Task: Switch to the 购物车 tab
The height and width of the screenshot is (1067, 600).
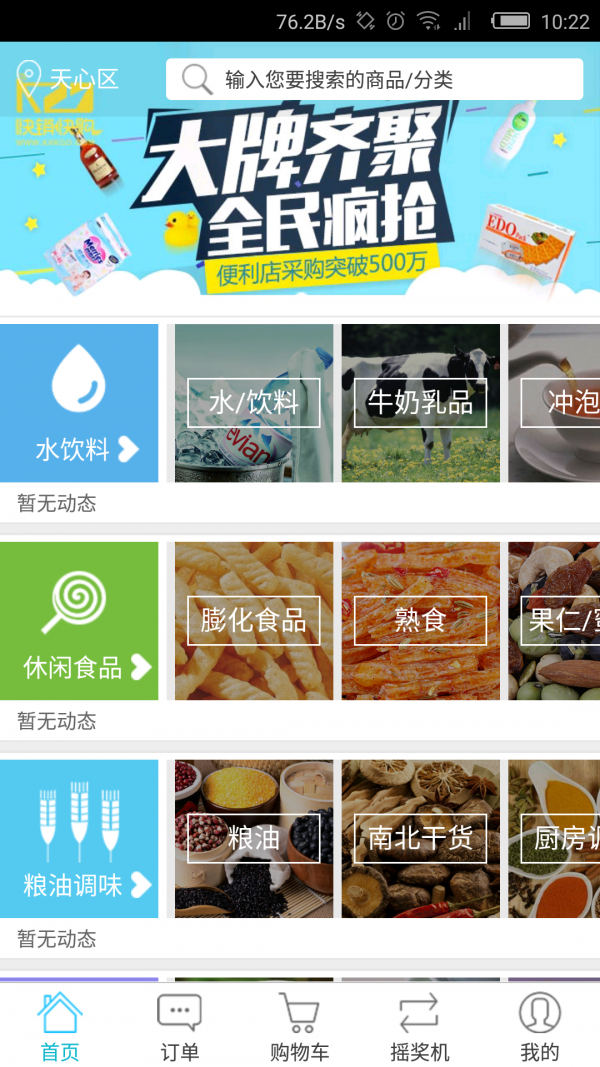Action: pyautogui.click(x=300, y=1026)
